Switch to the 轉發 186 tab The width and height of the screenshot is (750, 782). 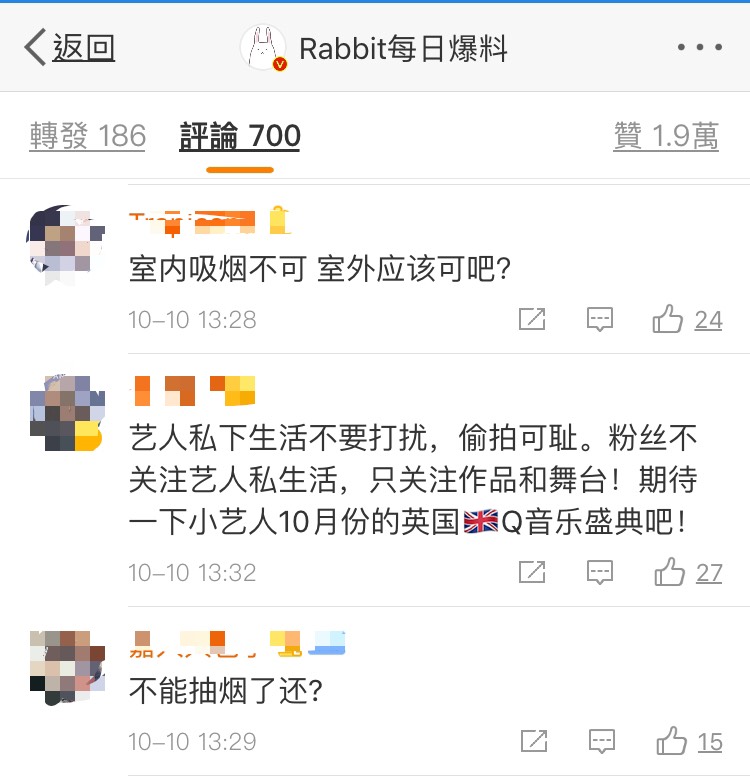88,136
